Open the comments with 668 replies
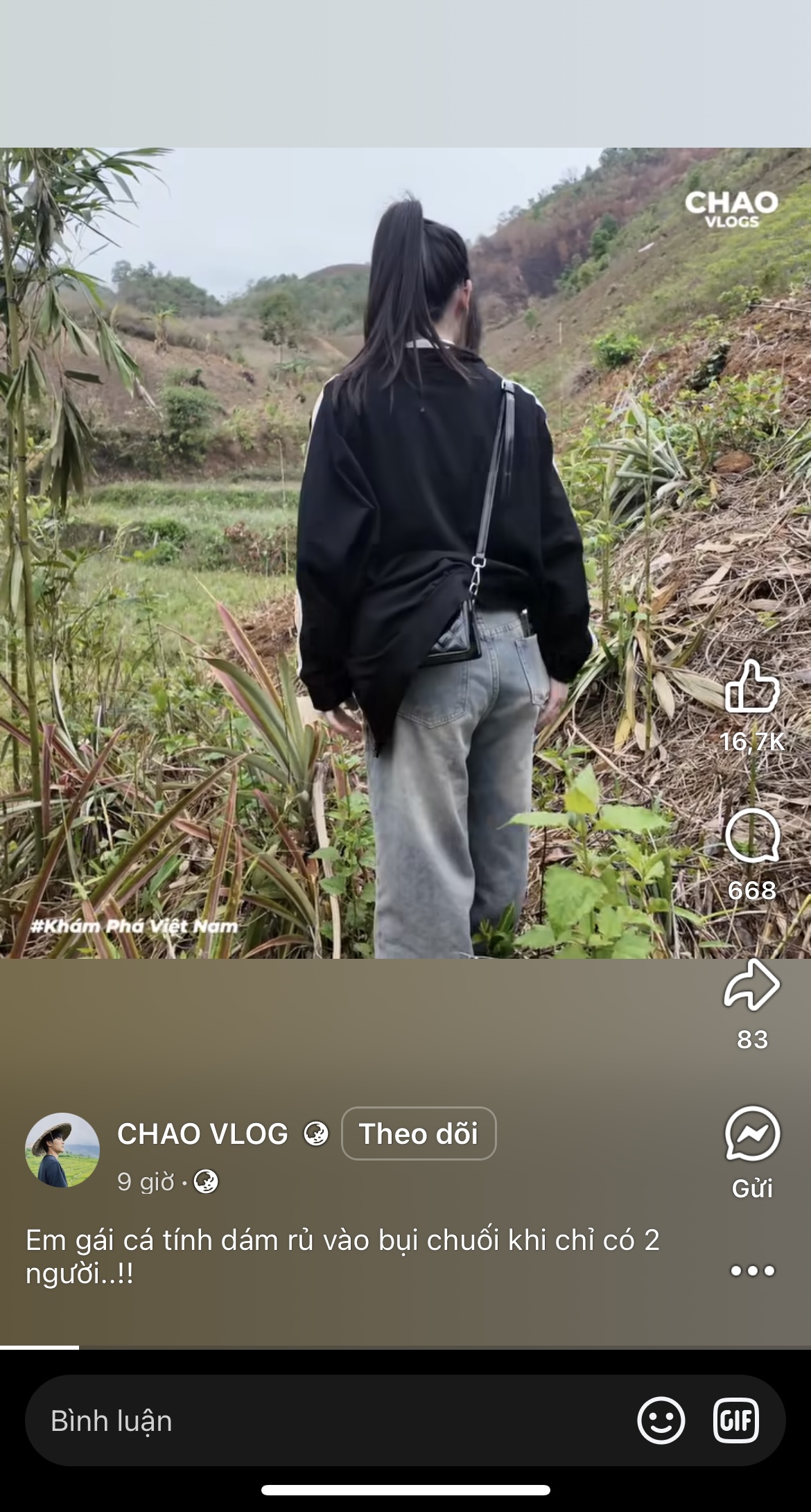Screen dimensions: 811x1512 tap(752, 836)
